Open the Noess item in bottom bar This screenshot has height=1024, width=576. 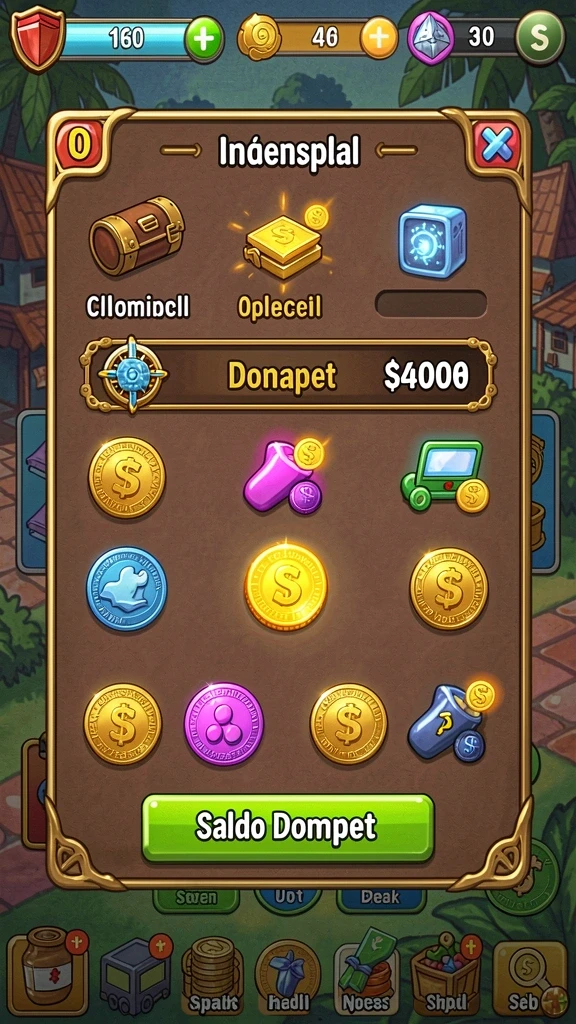(x=366, y=975)
